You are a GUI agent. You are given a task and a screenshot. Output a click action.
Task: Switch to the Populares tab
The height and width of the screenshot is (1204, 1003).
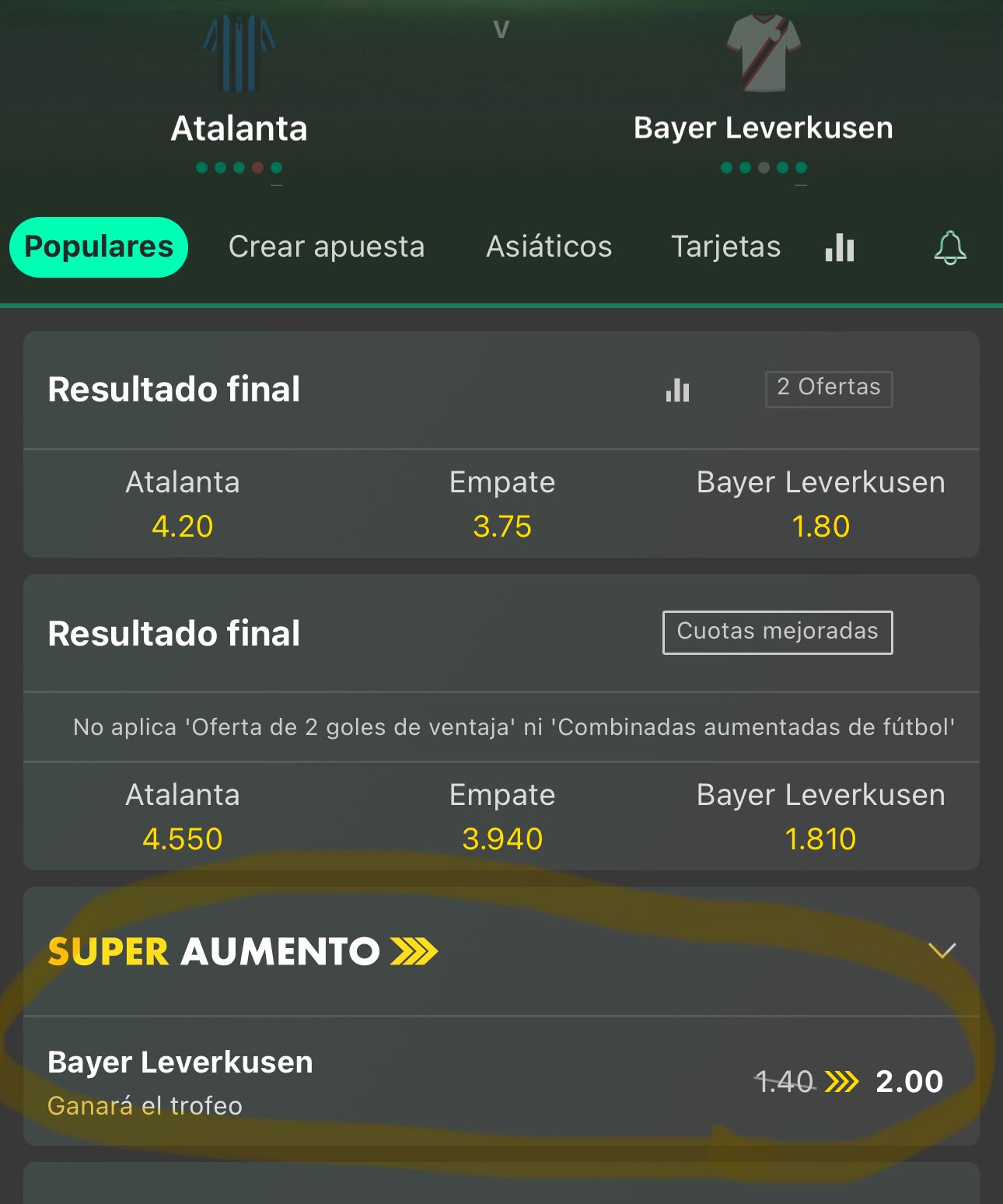tap(99, 247)
